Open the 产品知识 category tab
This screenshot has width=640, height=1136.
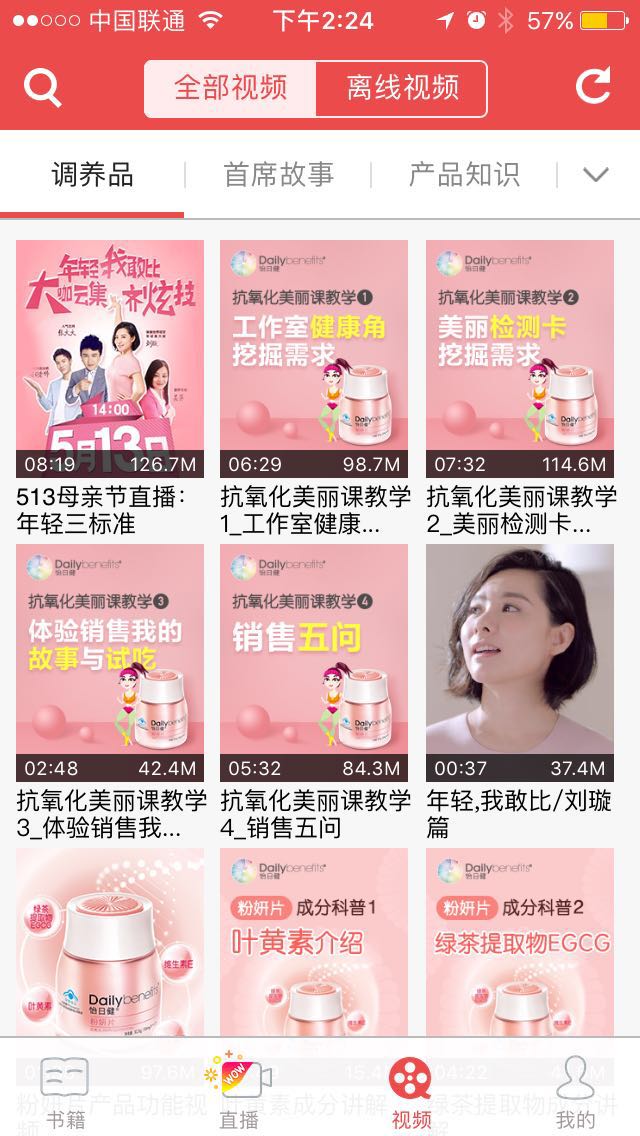click(x=464, y=175)
